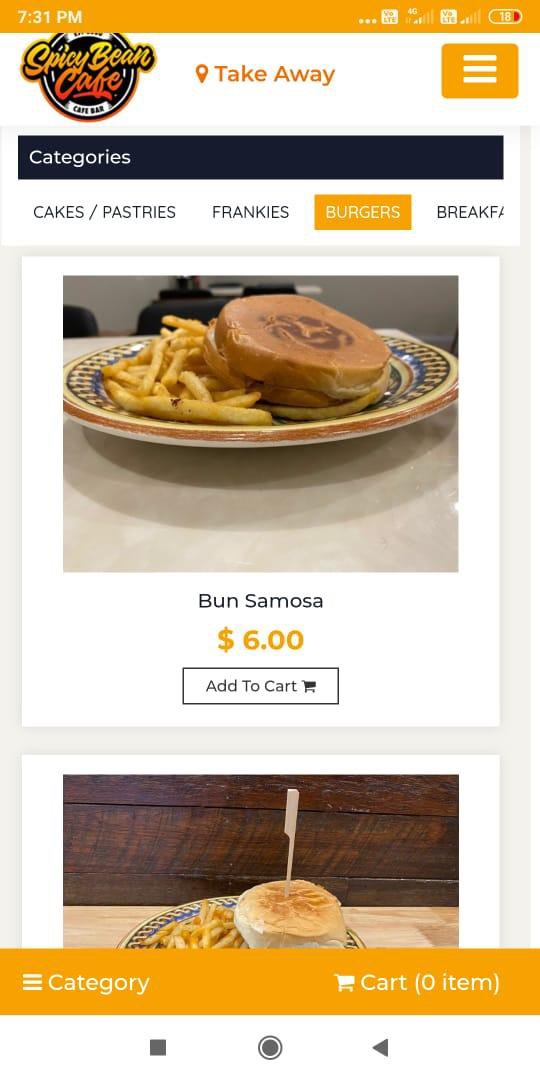Add Bun Samosa to cart
The image size is (540, 1080).
[x=260, y=686]
